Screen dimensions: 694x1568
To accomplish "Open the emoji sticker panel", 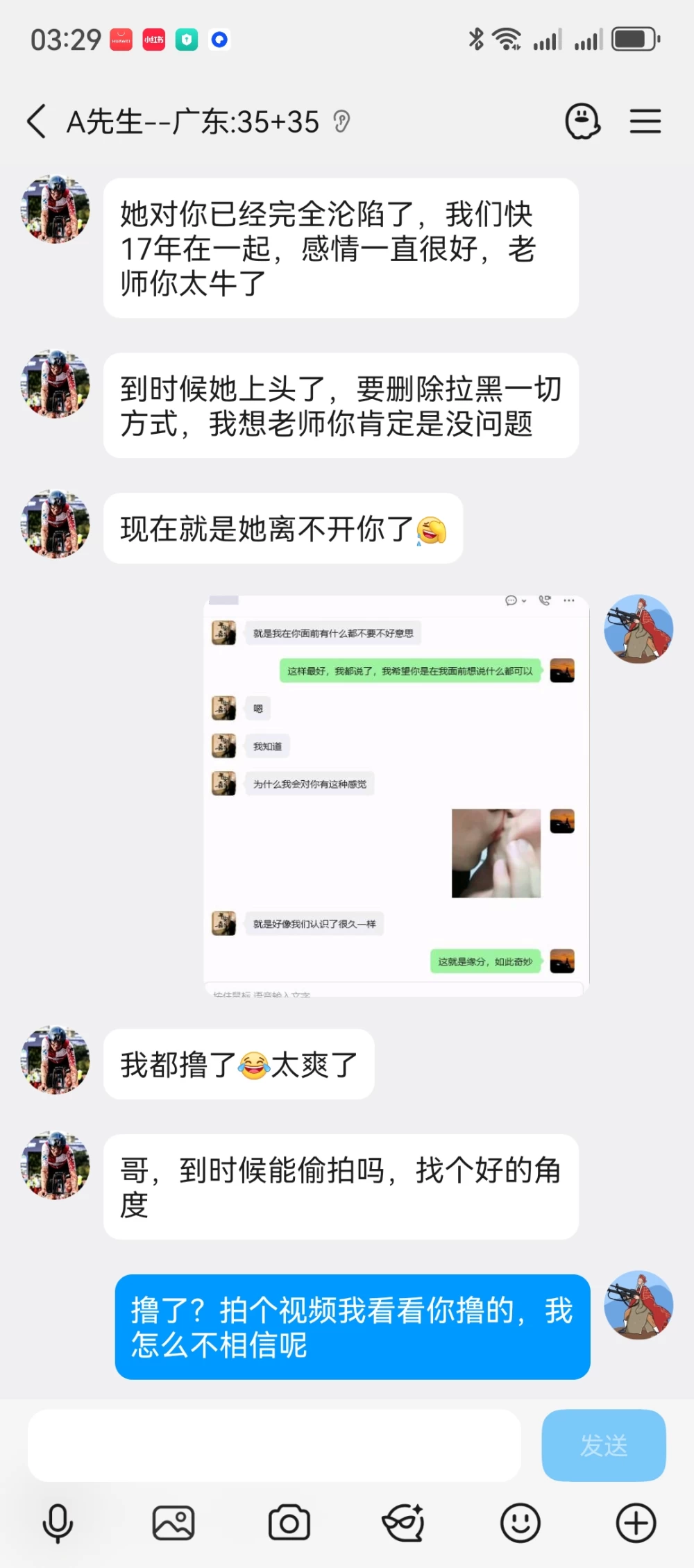I will tap(520, 1524).
